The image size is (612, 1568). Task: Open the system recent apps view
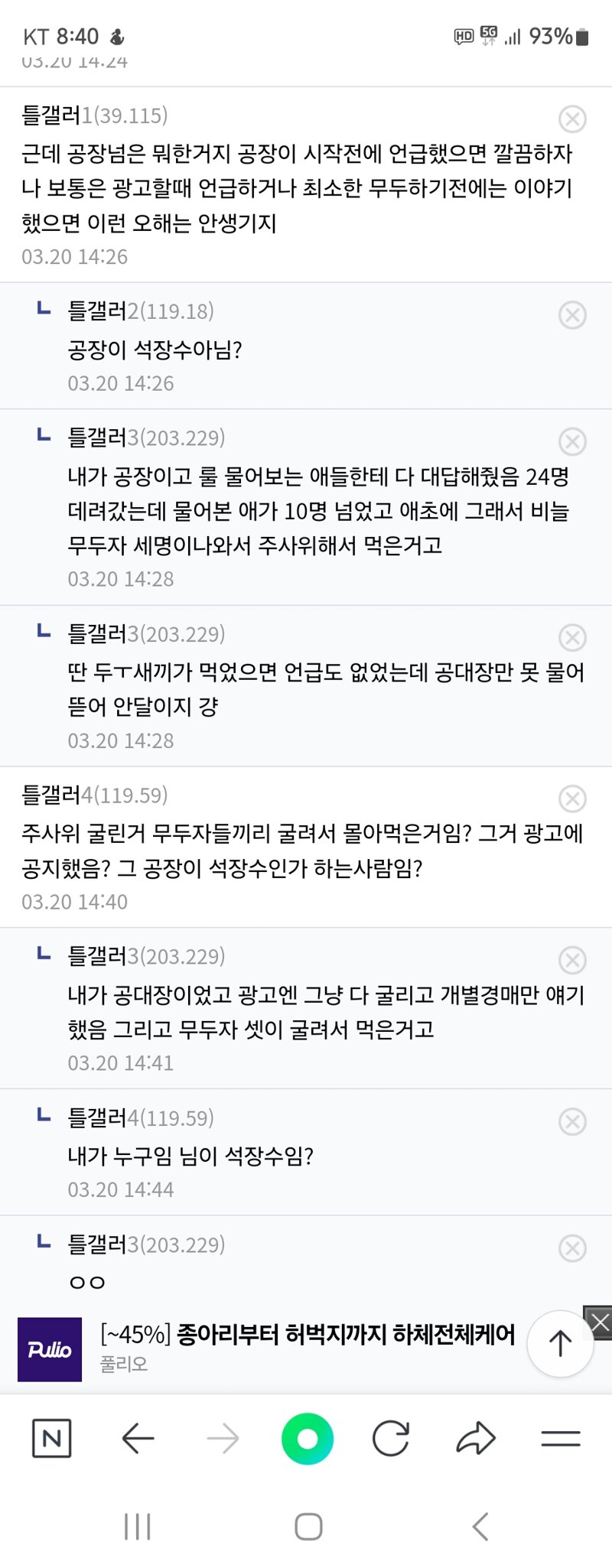point(138,1527)
